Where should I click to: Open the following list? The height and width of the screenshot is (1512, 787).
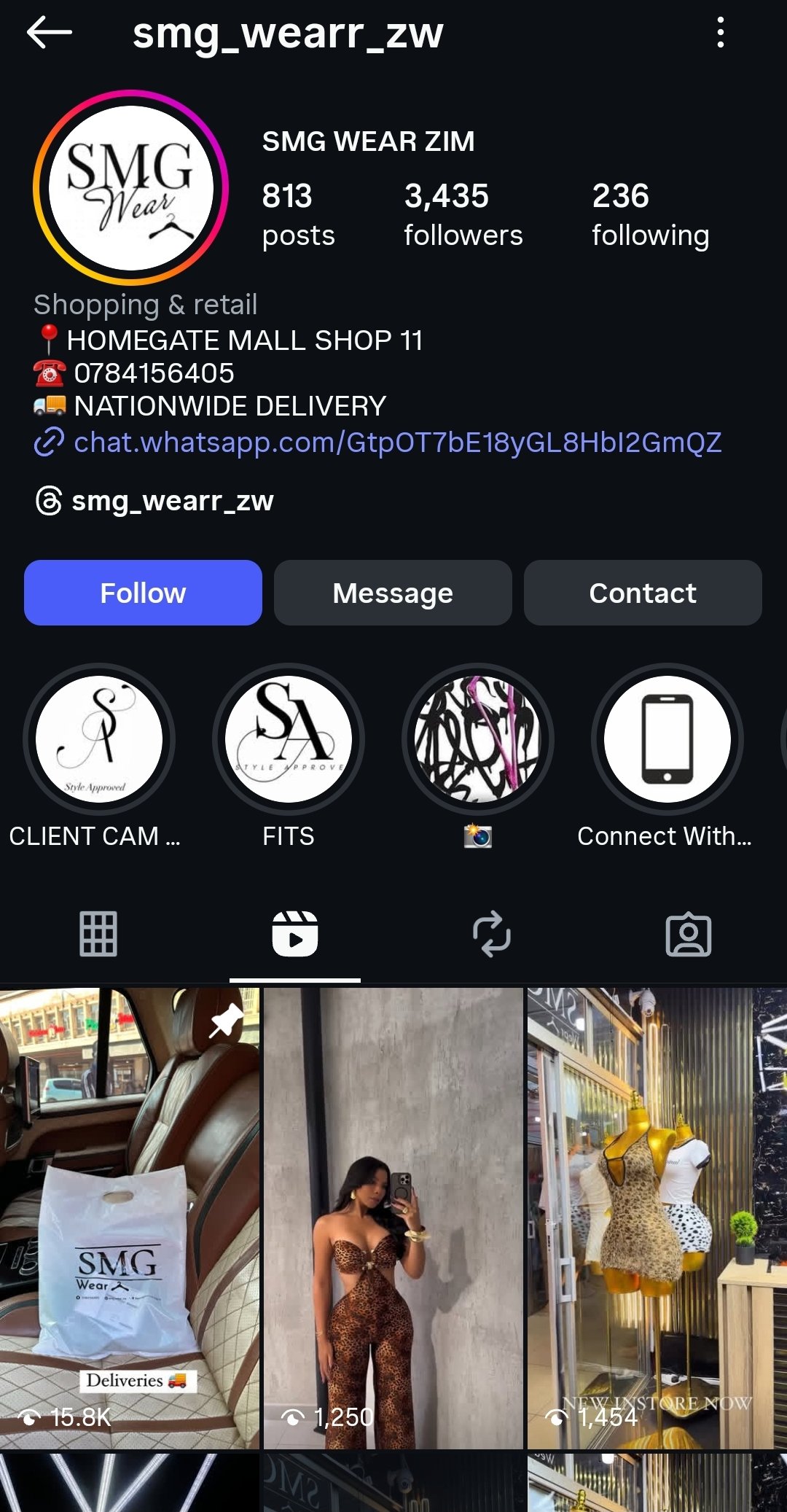pyautogui.click(x=650, y=214)
